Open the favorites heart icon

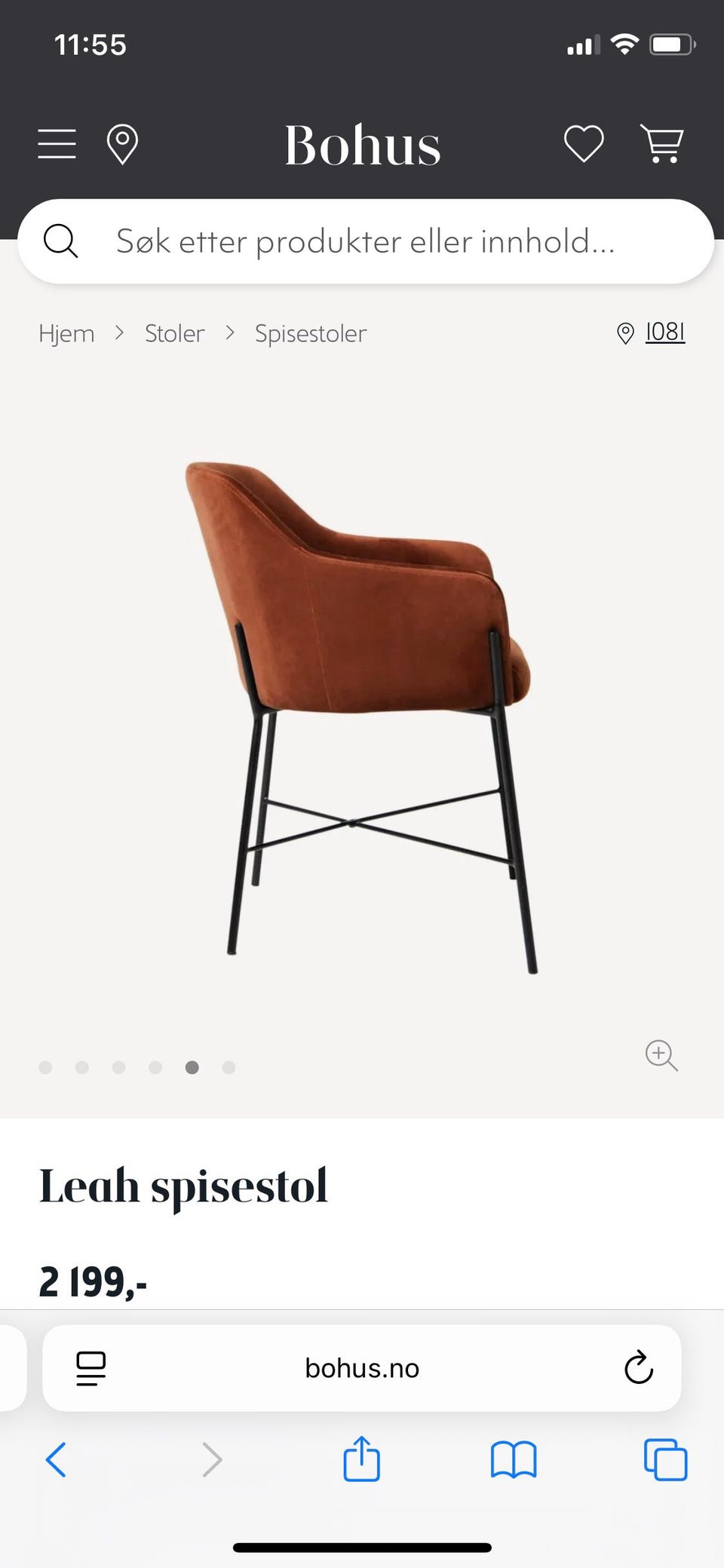(x=584, y=143)
